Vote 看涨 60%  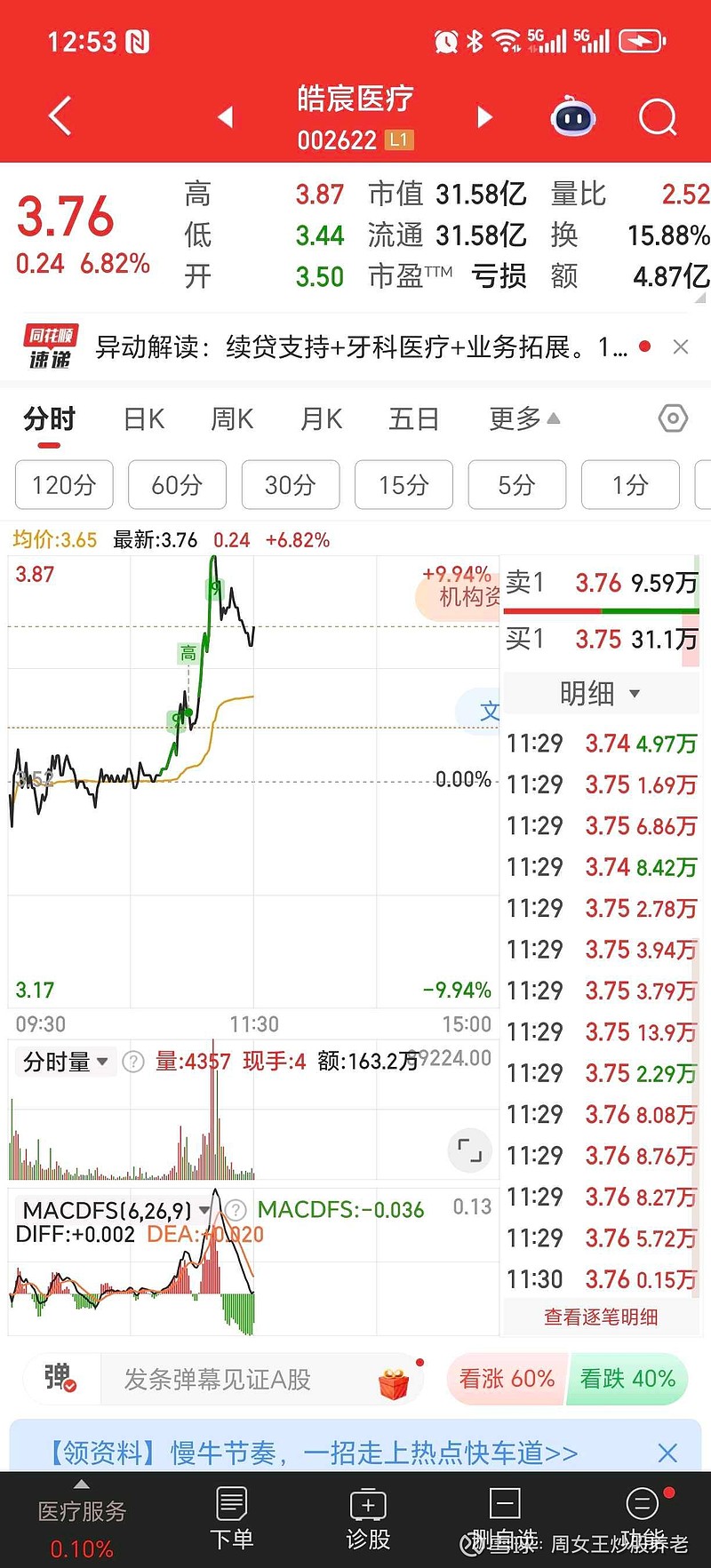[507, 1379]
